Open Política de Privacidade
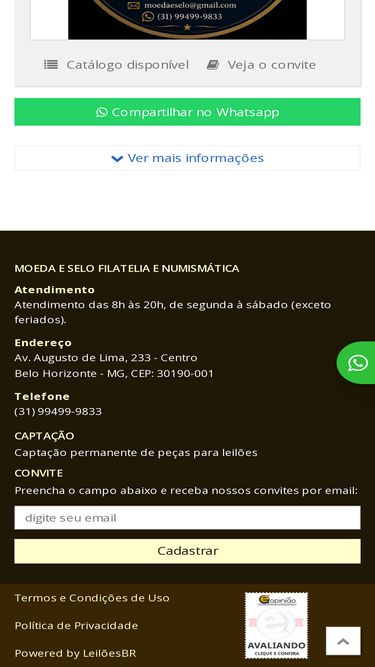Viewport: 375px width, 667px height. pos(76,625)
